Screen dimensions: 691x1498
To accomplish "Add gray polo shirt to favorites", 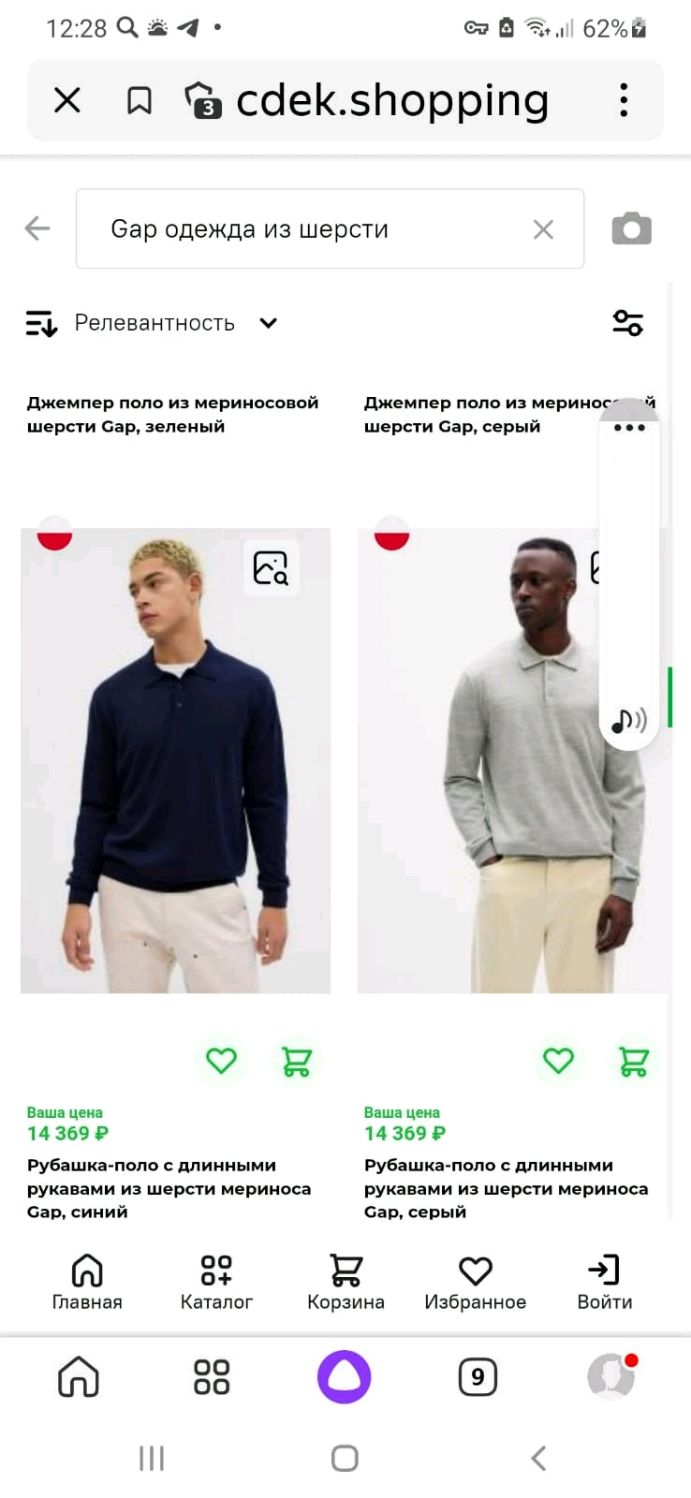I will [x=558, y=1060].
